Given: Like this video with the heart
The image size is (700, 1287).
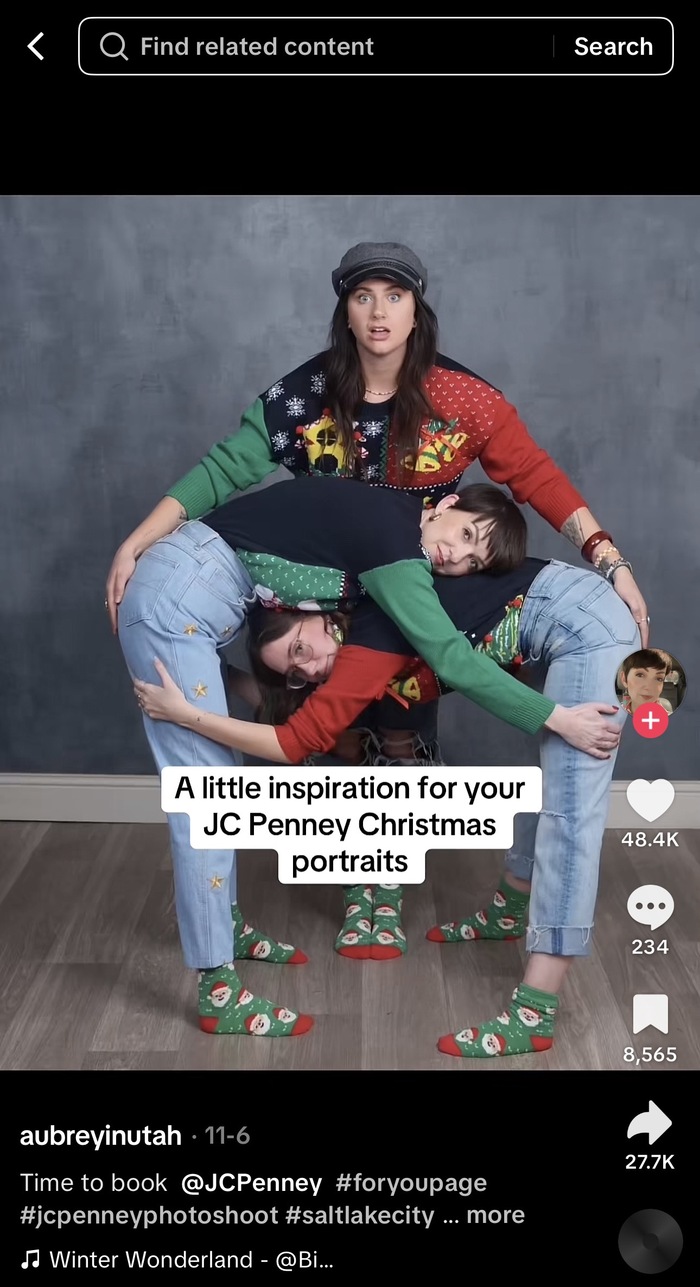Looking at the screenshot, I should [650, 801].
